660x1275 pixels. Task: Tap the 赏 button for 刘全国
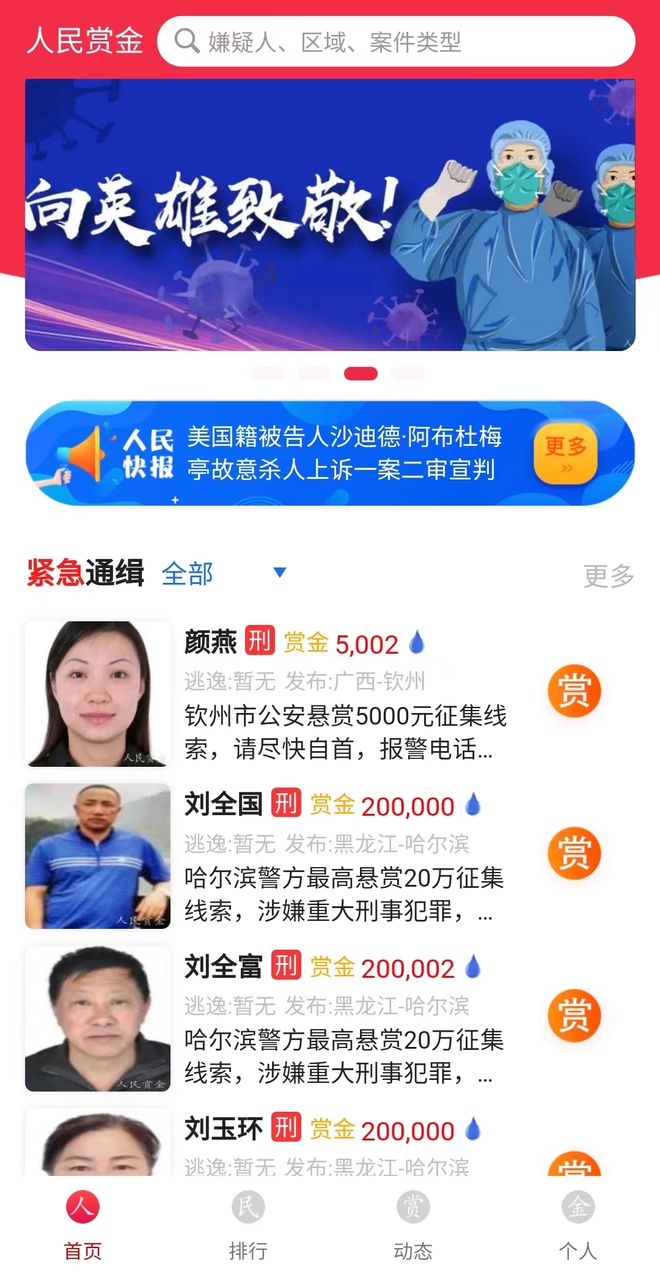[574, 854]
